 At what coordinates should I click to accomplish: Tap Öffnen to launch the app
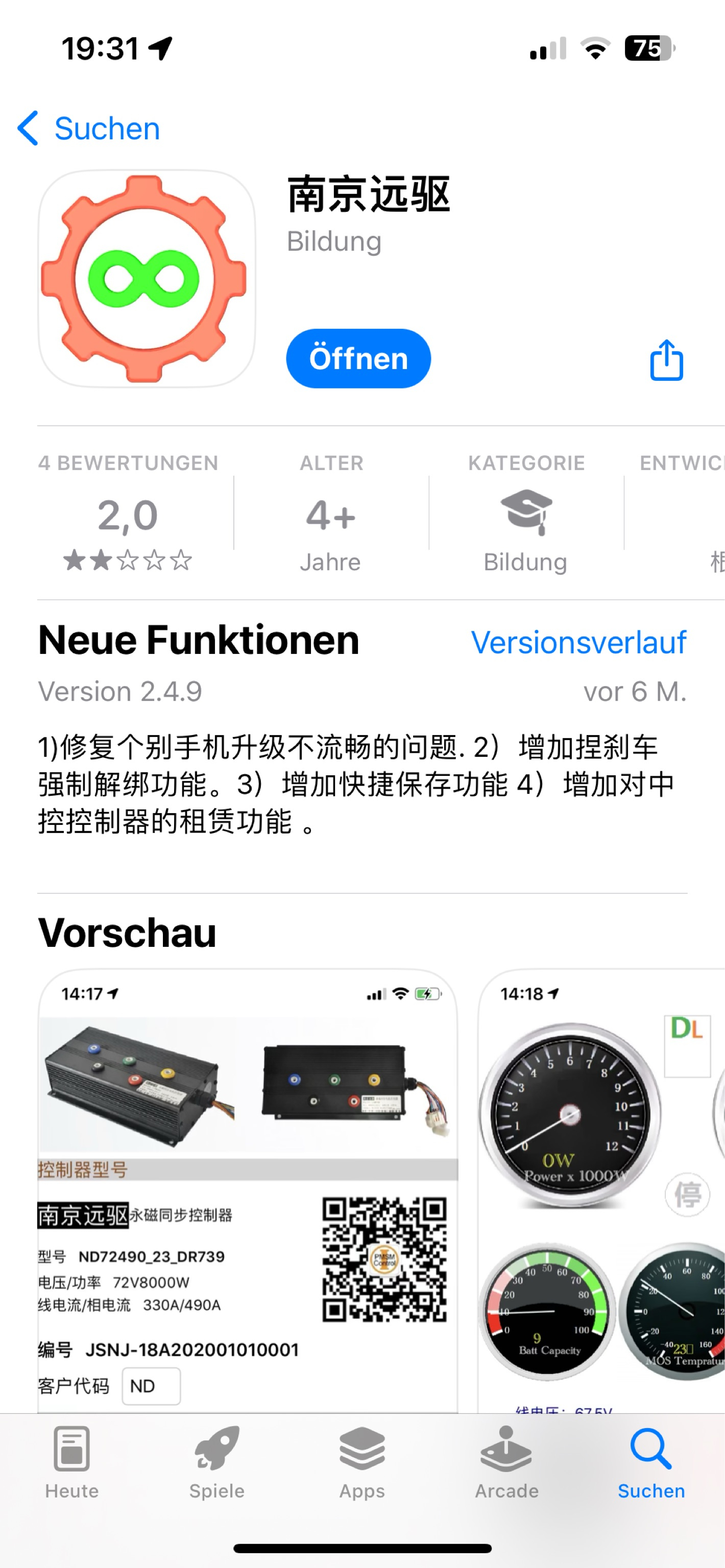tap(358, 358)
